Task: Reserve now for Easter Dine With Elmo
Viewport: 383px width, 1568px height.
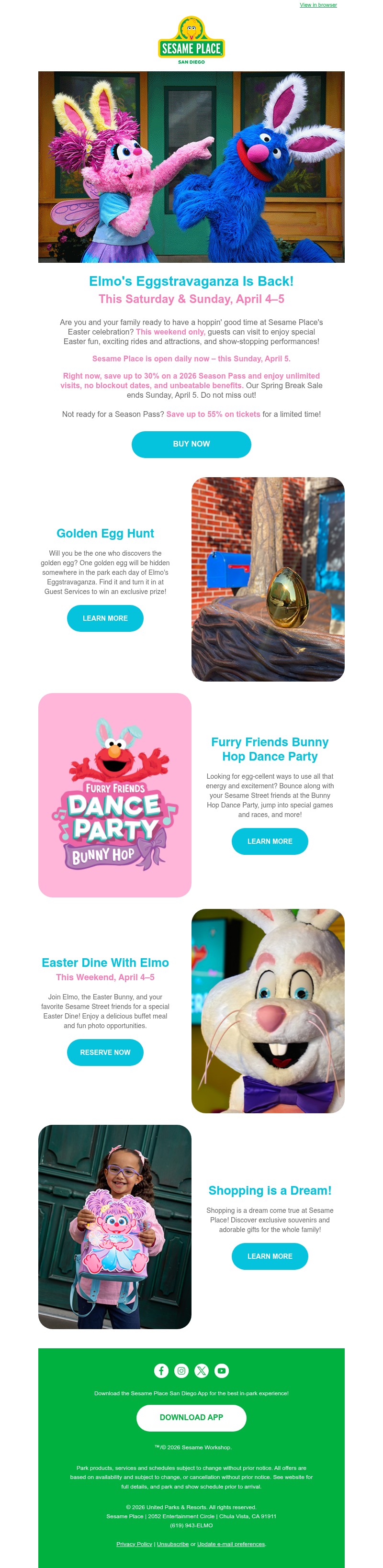Action: pos(105,1053)
